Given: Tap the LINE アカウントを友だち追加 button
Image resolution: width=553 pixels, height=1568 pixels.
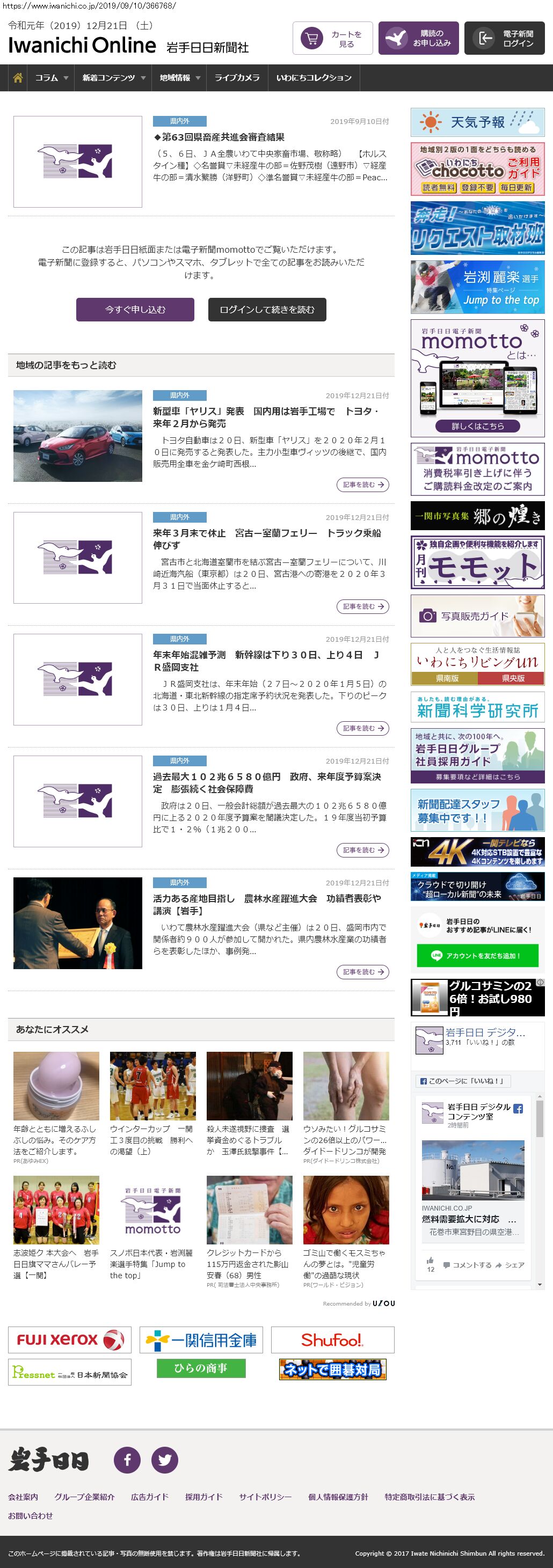Looking at the screenshot, I should pyautogui.click(x=477, y=955).
